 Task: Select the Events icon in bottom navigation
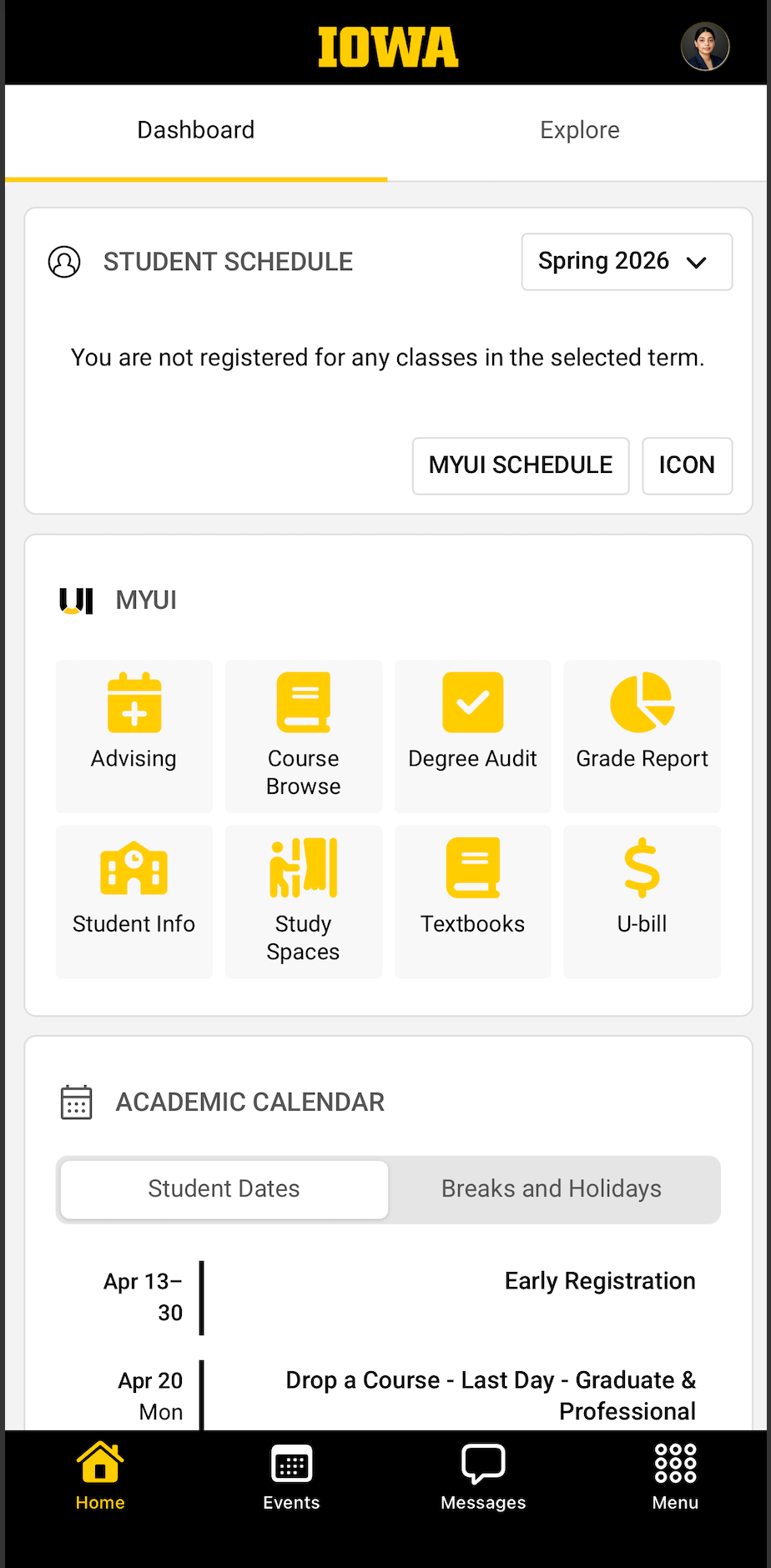pyautogui.click(x=290, y=1476)
